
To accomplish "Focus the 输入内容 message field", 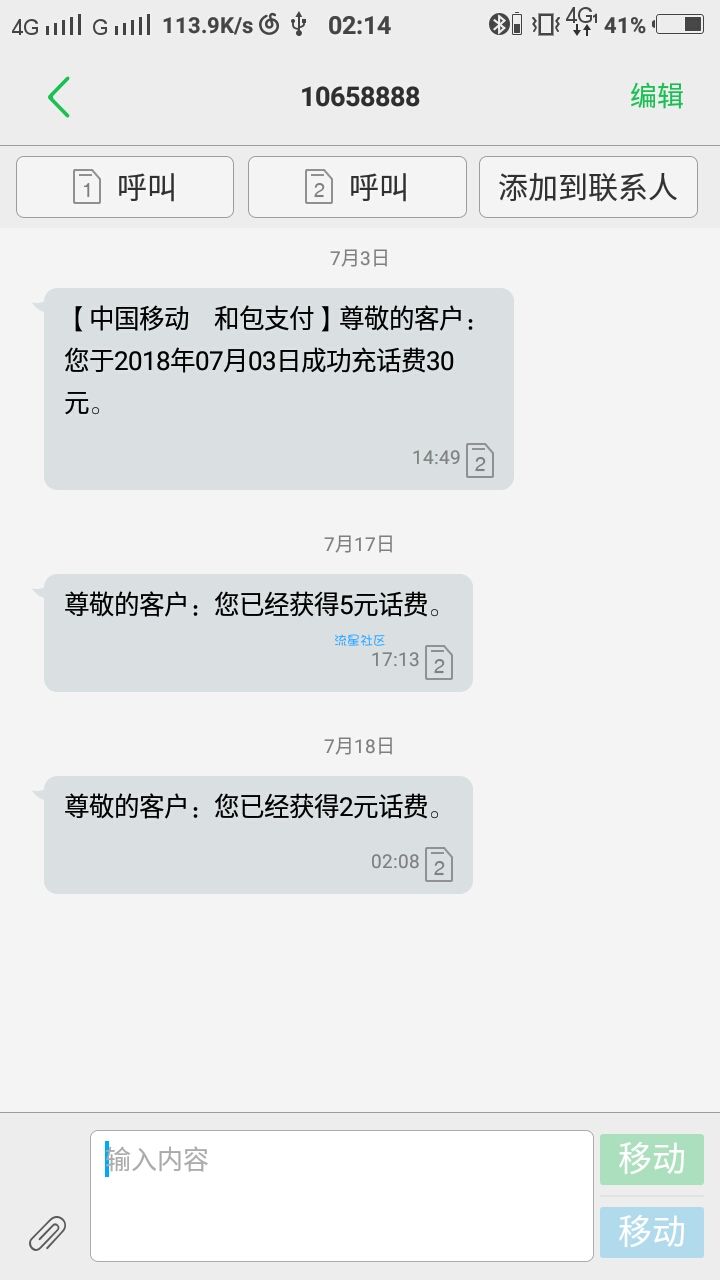I will [x=342, y=1196].
